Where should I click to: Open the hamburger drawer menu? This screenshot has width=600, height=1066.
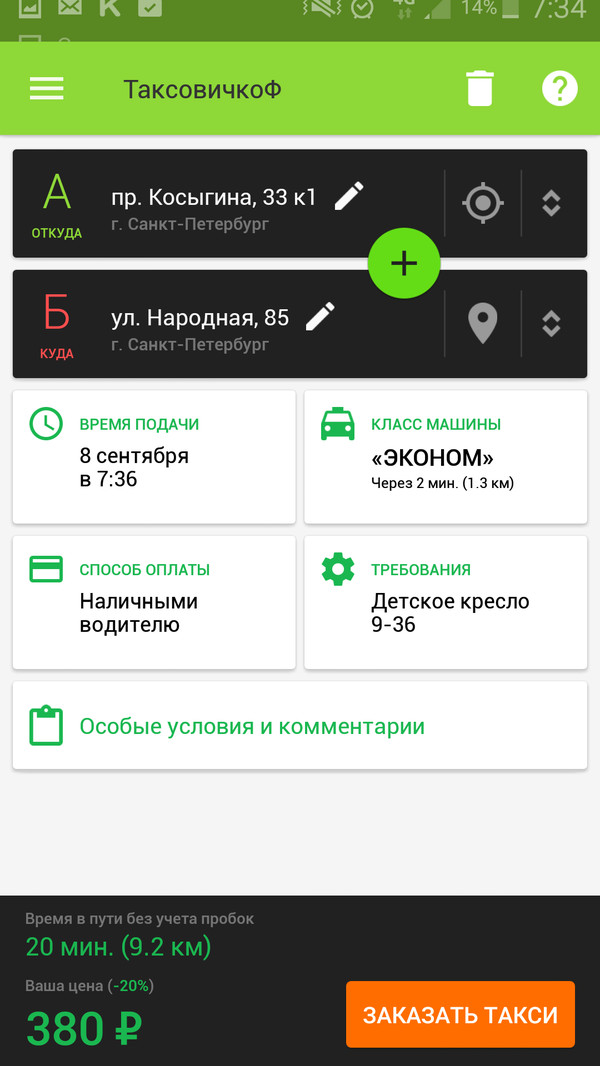point(47,89)
